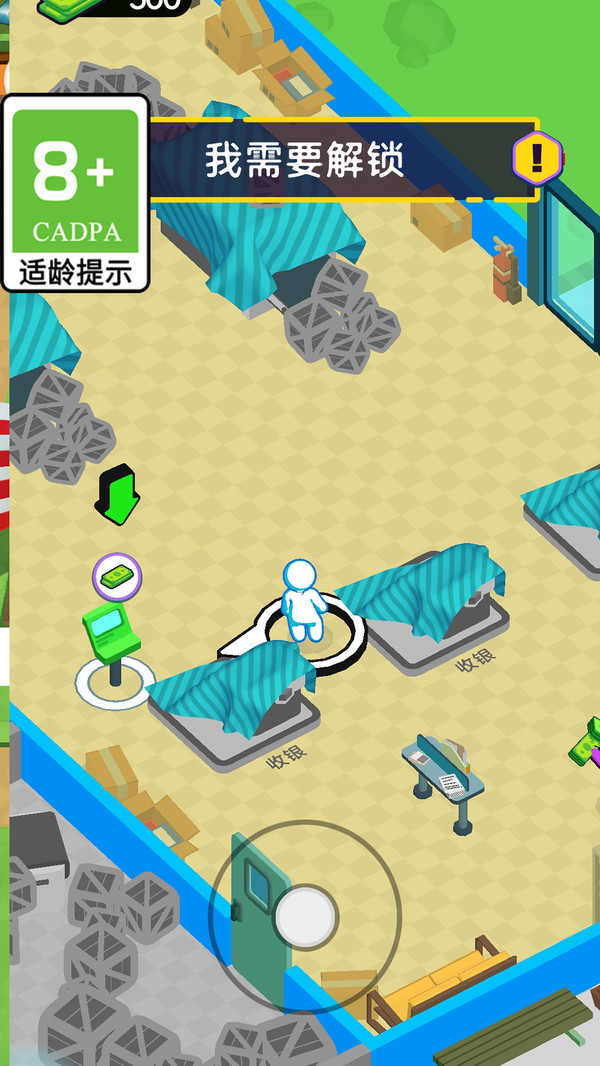
Task: Open the CADPA 8+ age rating notice
Action: 76,193
